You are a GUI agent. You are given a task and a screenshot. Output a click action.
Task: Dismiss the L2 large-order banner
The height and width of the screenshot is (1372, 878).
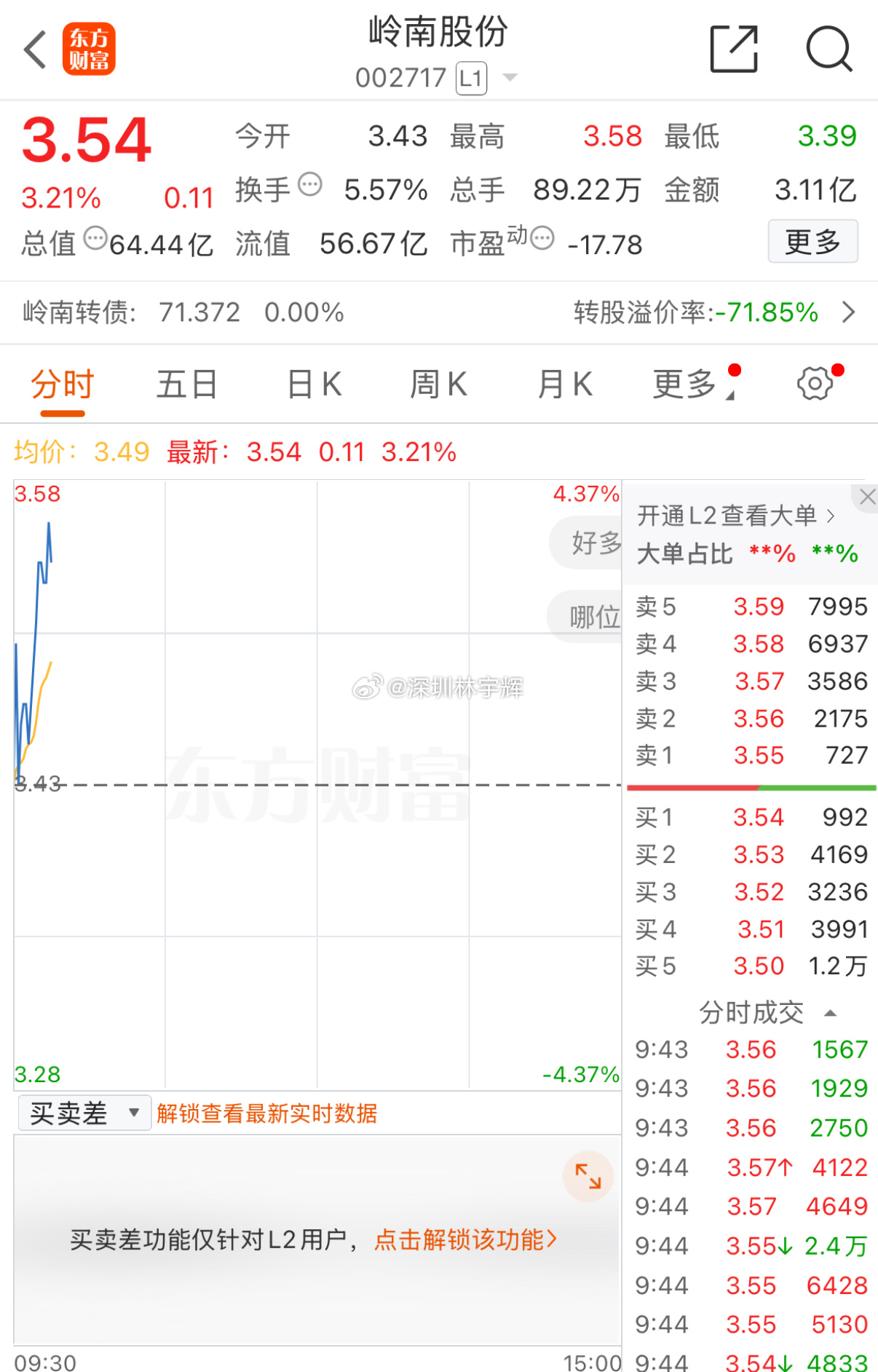pyautogui.click(x=867, y=497)
